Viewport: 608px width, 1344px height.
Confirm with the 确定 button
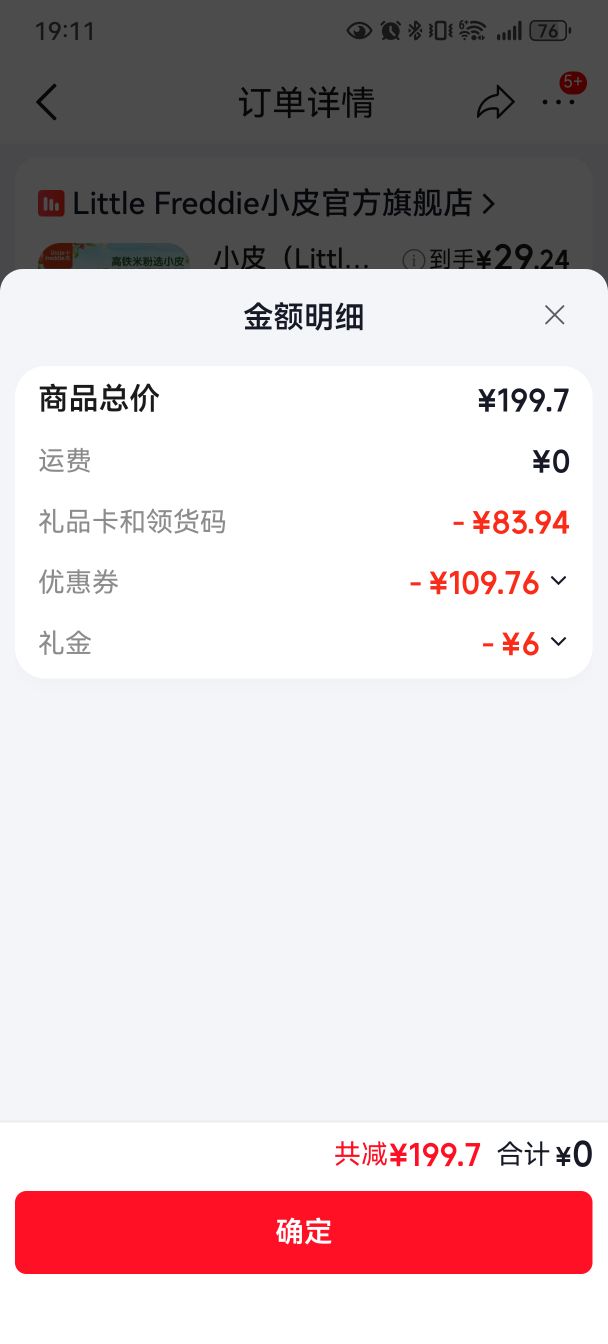point(304,1232)
